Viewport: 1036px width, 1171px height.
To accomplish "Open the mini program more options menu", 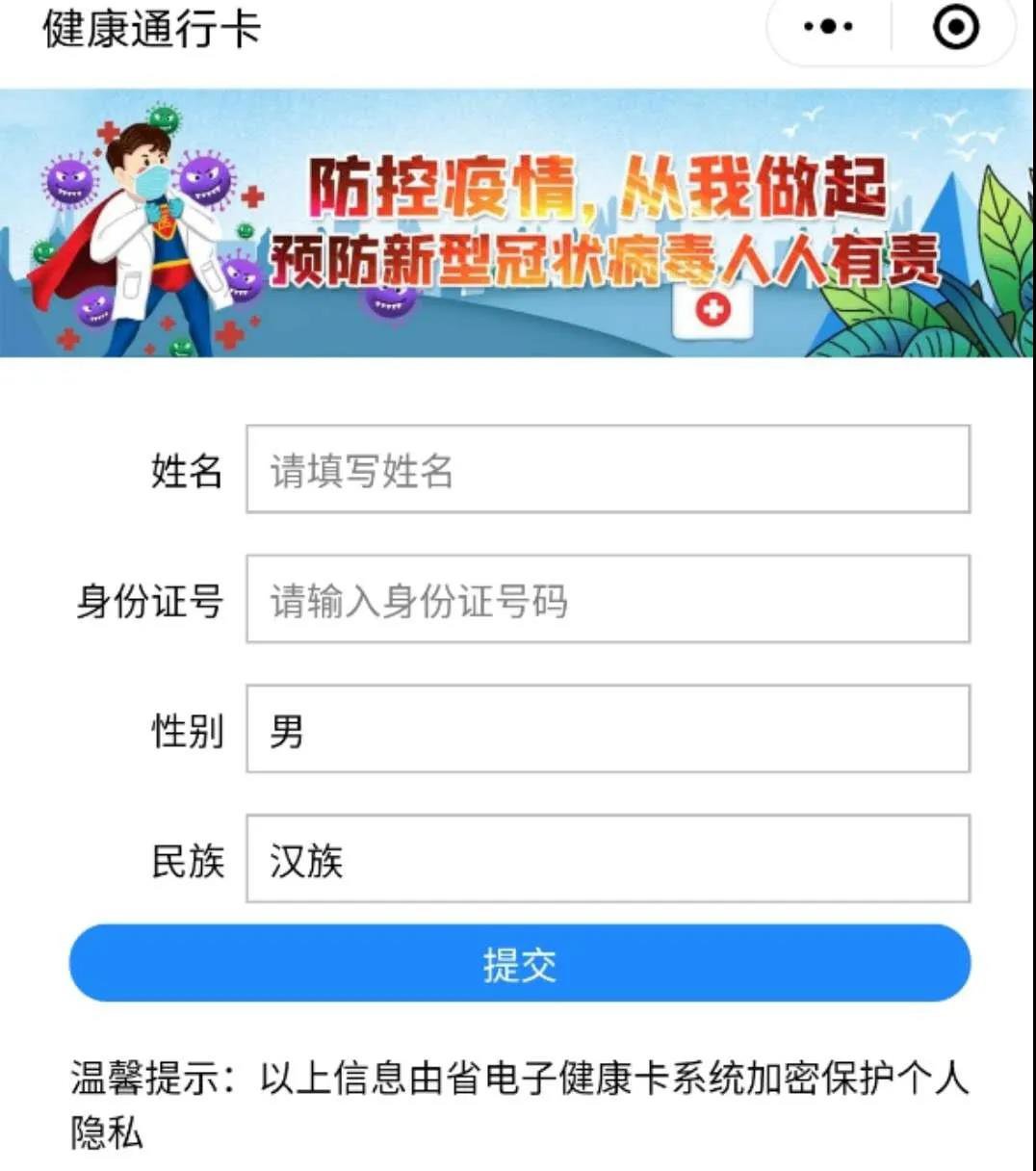I will pyautogui.click(x=828, y=27).
